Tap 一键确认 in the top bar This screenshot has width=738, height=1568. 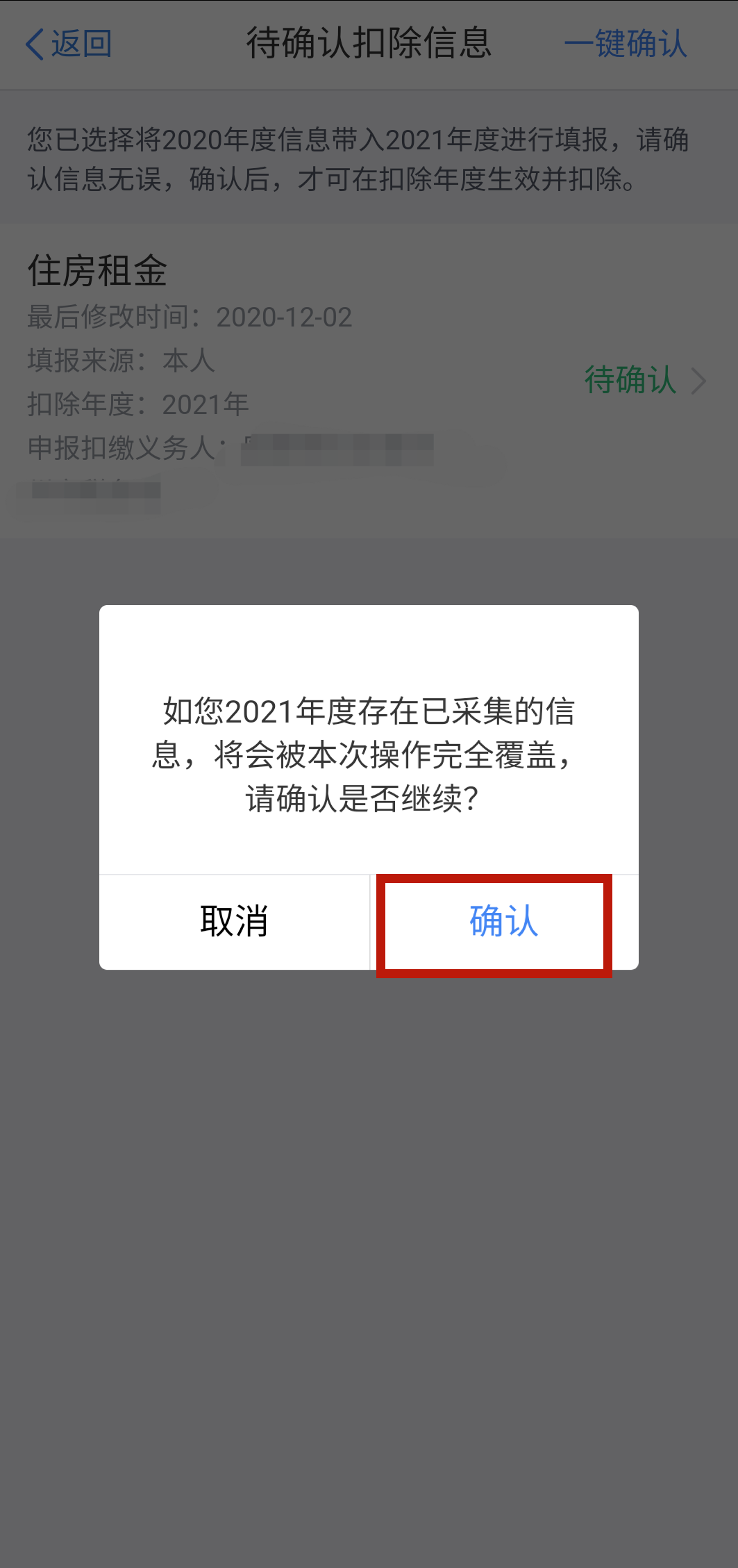(x=626, y=44)
